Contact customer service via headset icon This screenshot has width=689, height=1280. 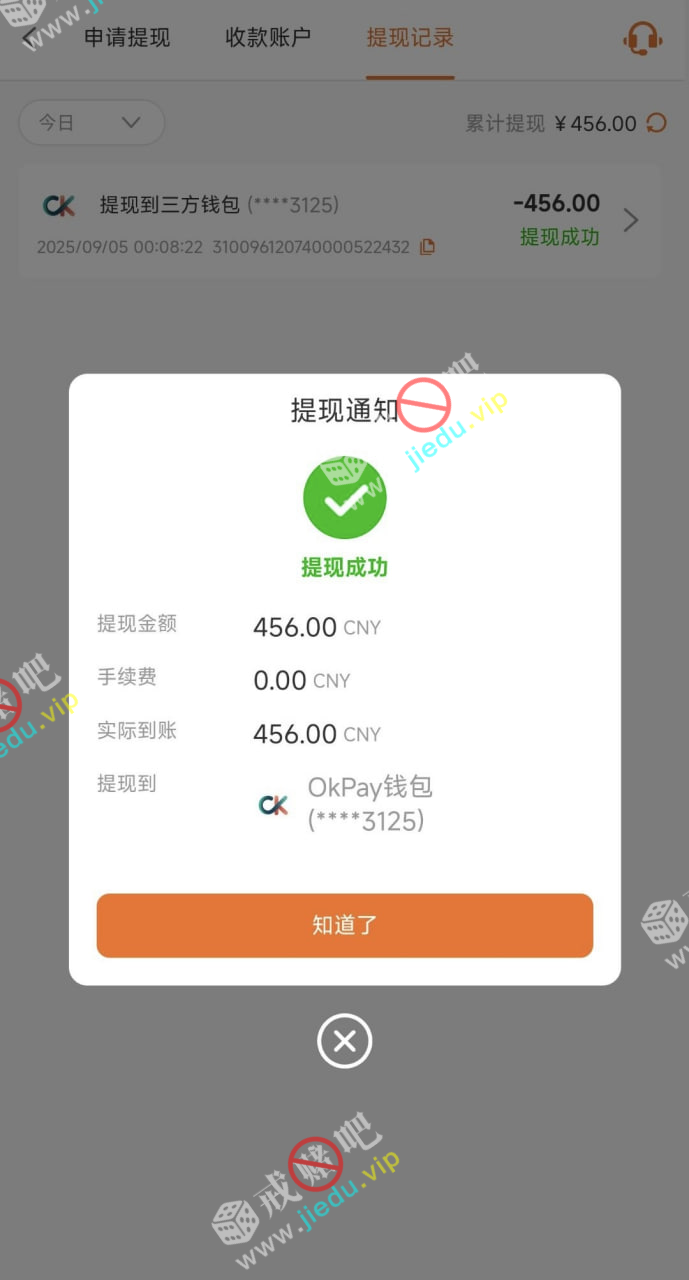click(x=642, y=39)
